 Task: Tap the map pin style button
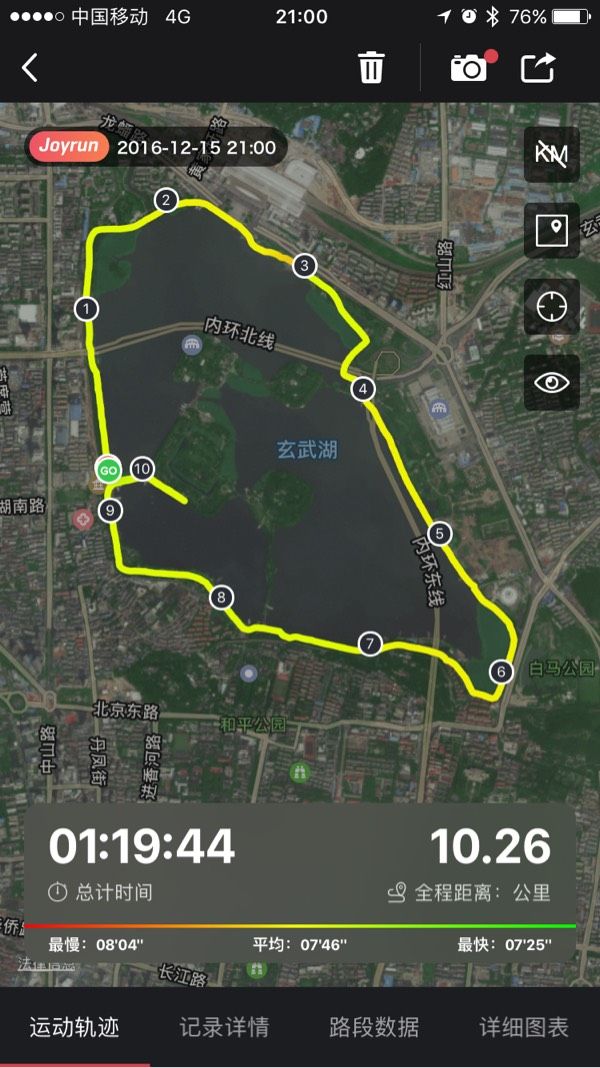[552, 230]
